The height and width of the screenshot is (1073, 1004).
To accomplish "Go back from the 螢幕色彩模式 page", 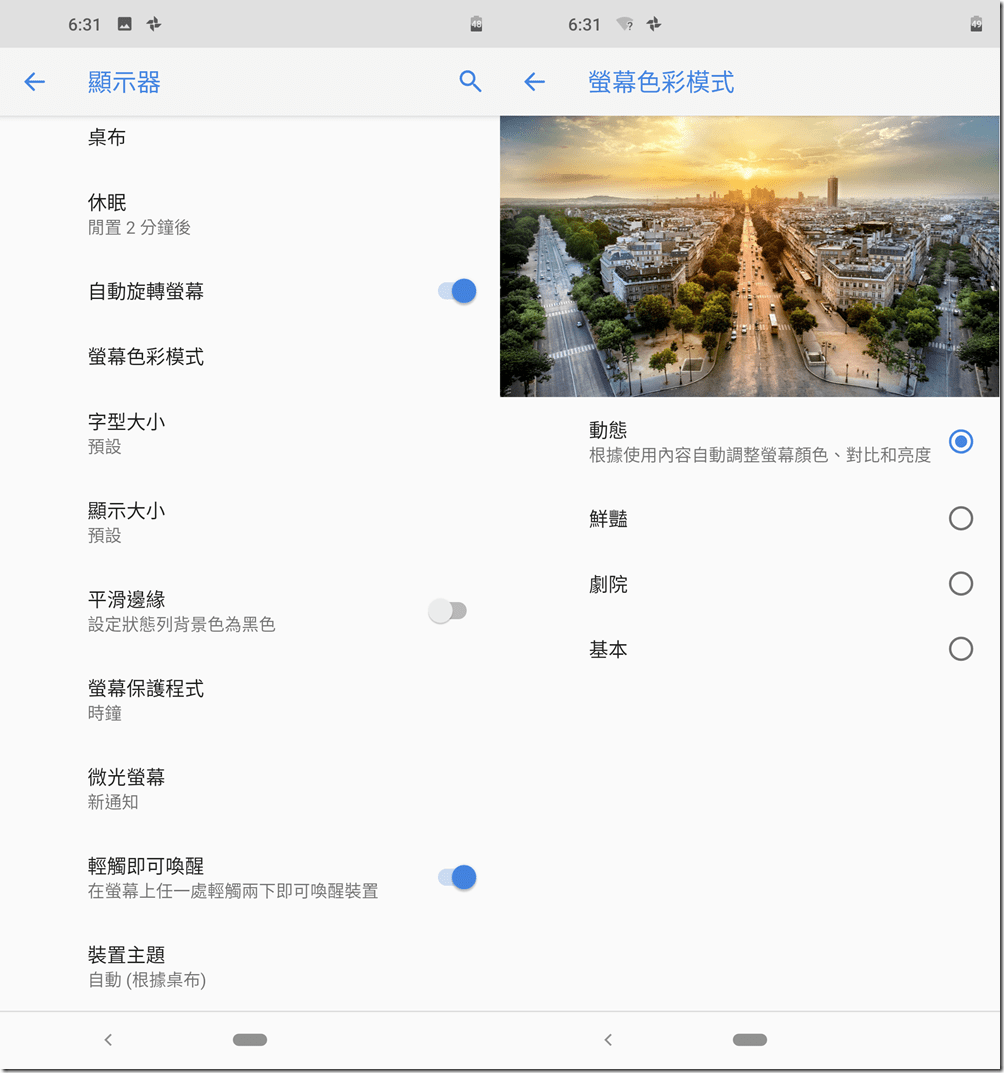I will 535,82.
